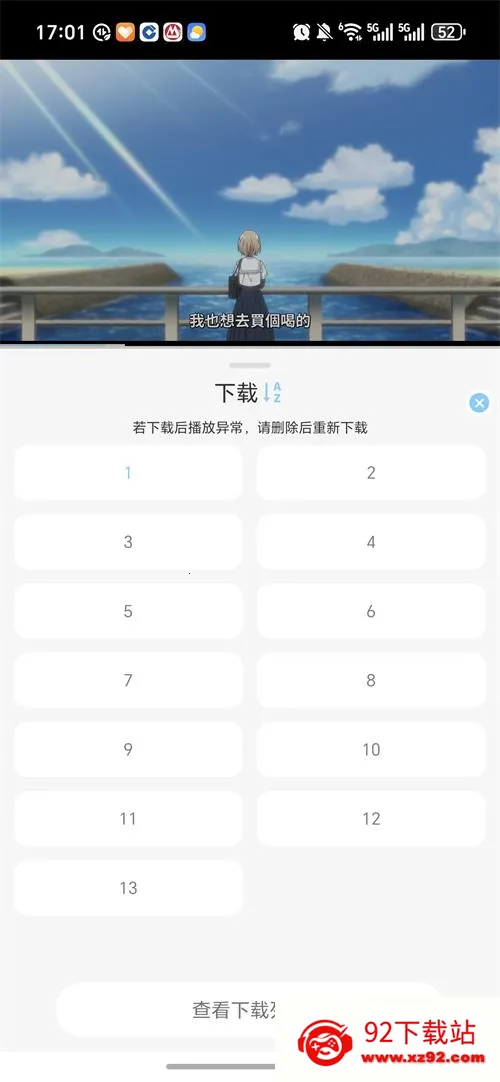Tap episode 5 to download
This screenshot has width=500, height=1082.
click(128, 611)
